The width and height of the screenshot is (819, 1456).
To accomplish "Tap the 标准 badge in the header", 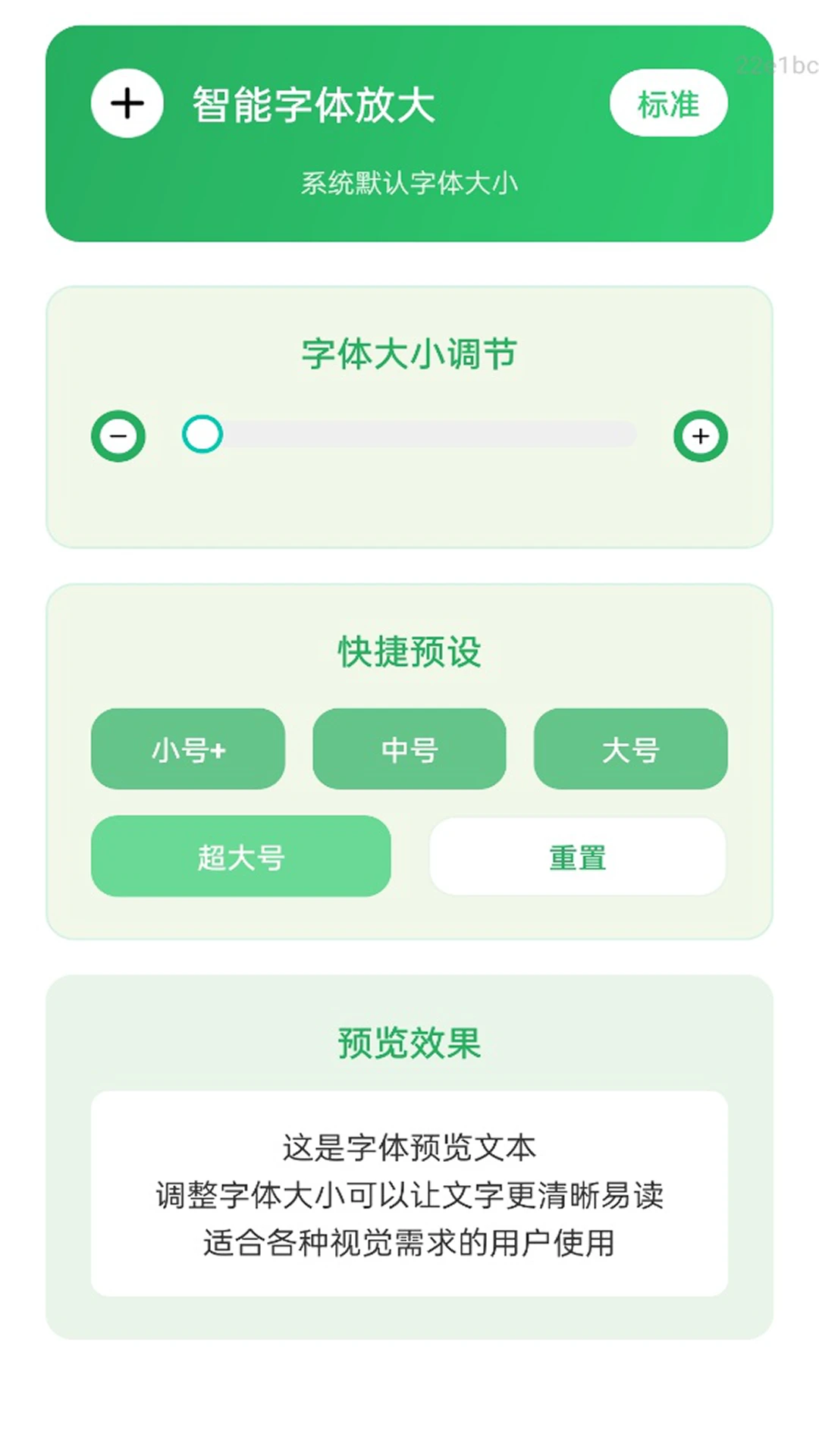I will point(668,103).
